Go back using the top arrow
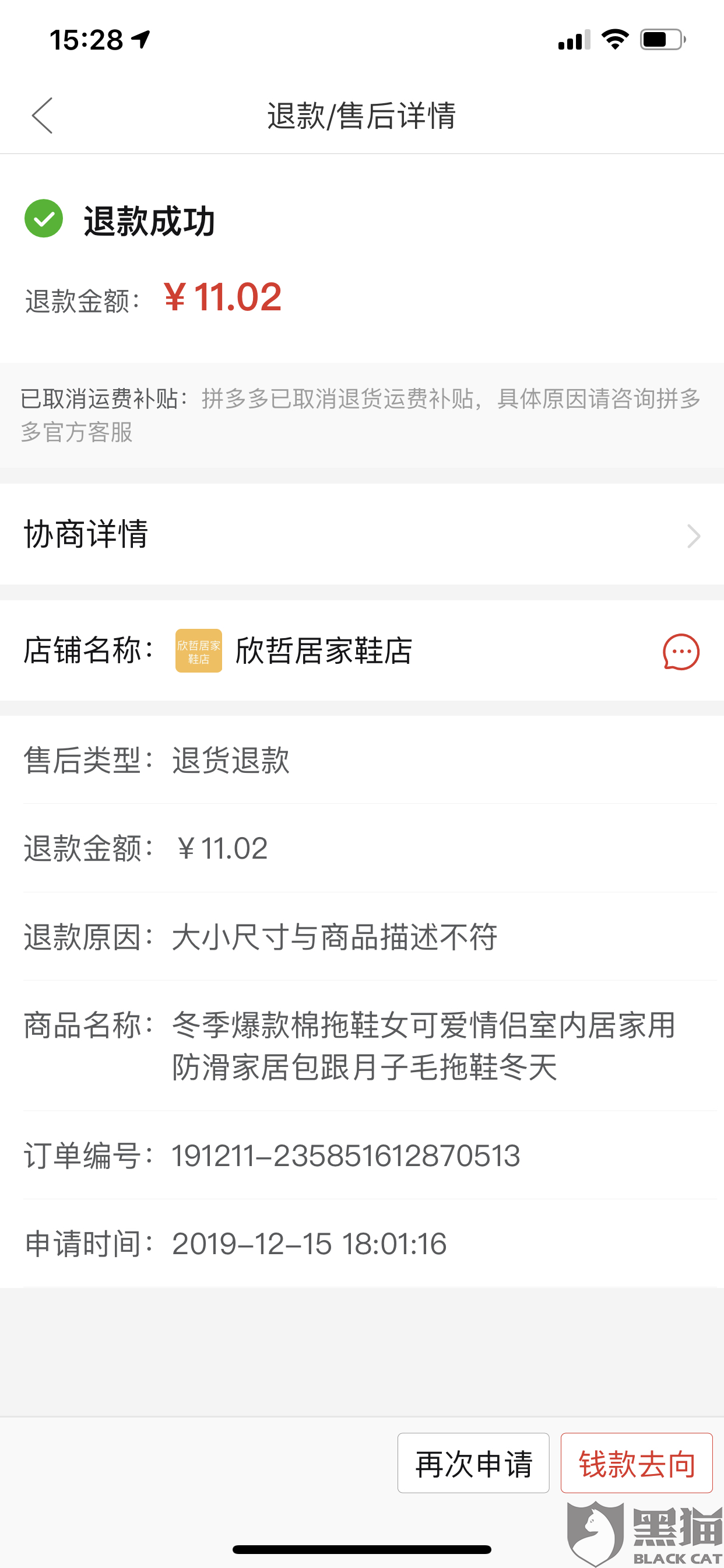The width and height of the screenshot is (724, 1568). click(x=43, y=115)
